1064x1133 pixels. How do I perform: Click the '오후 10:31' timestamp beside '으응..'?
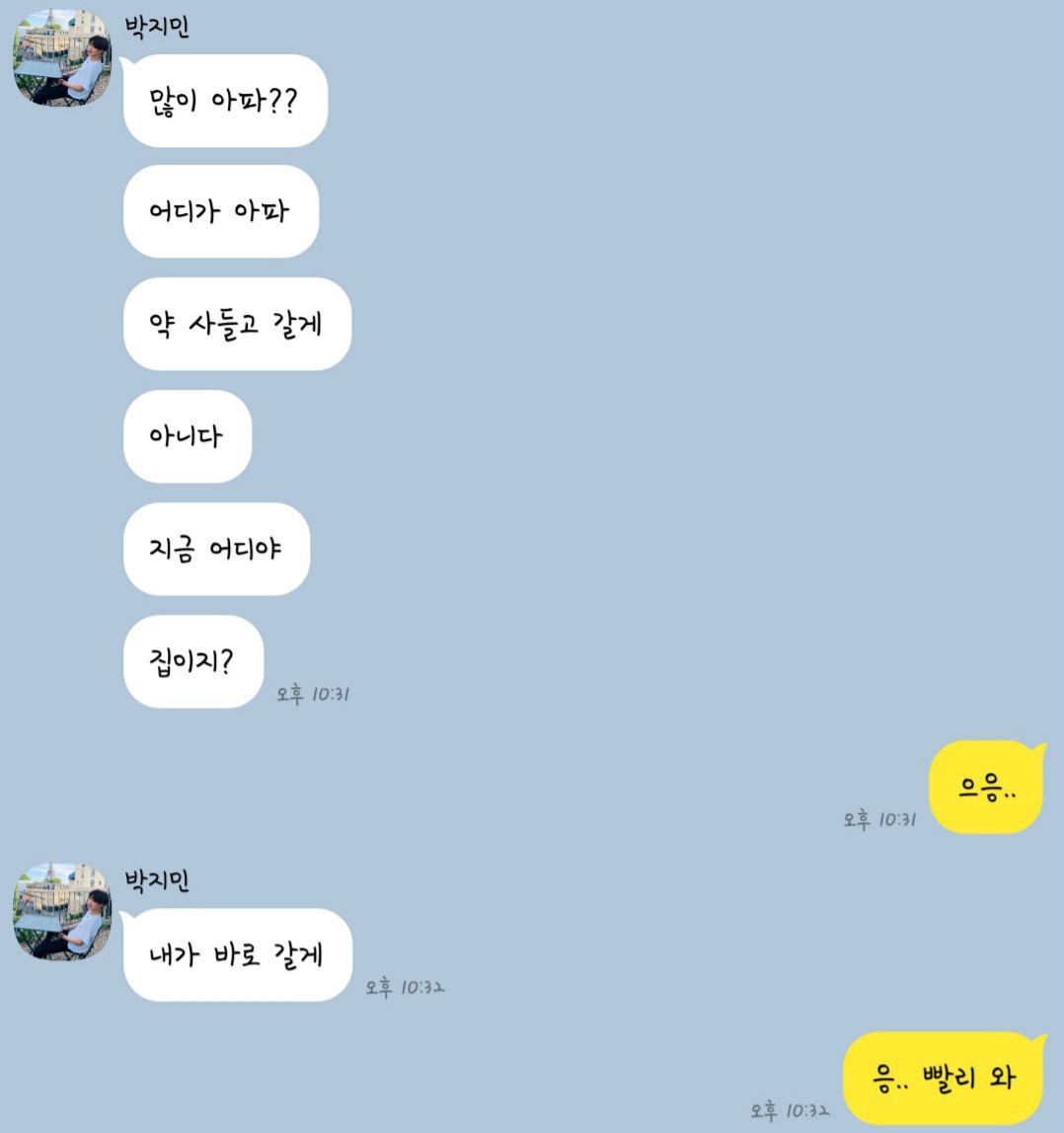[878, 818]
